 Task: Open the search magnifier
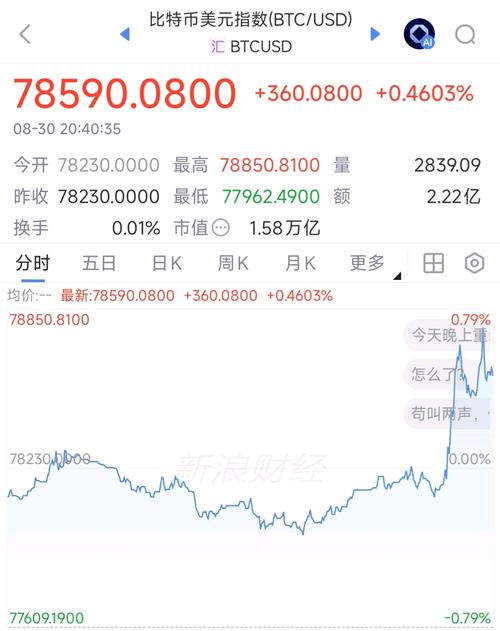tap(465, 35)
